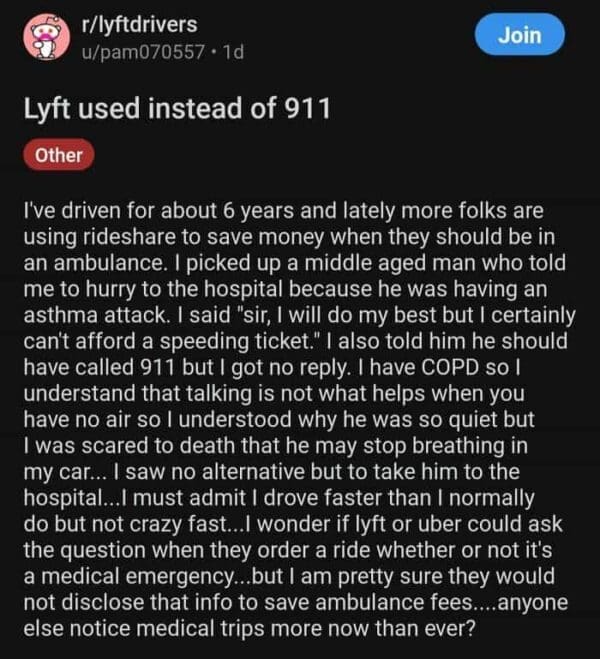
Task: Join the r/lyftdrivers community
Action: pos(520,35)
